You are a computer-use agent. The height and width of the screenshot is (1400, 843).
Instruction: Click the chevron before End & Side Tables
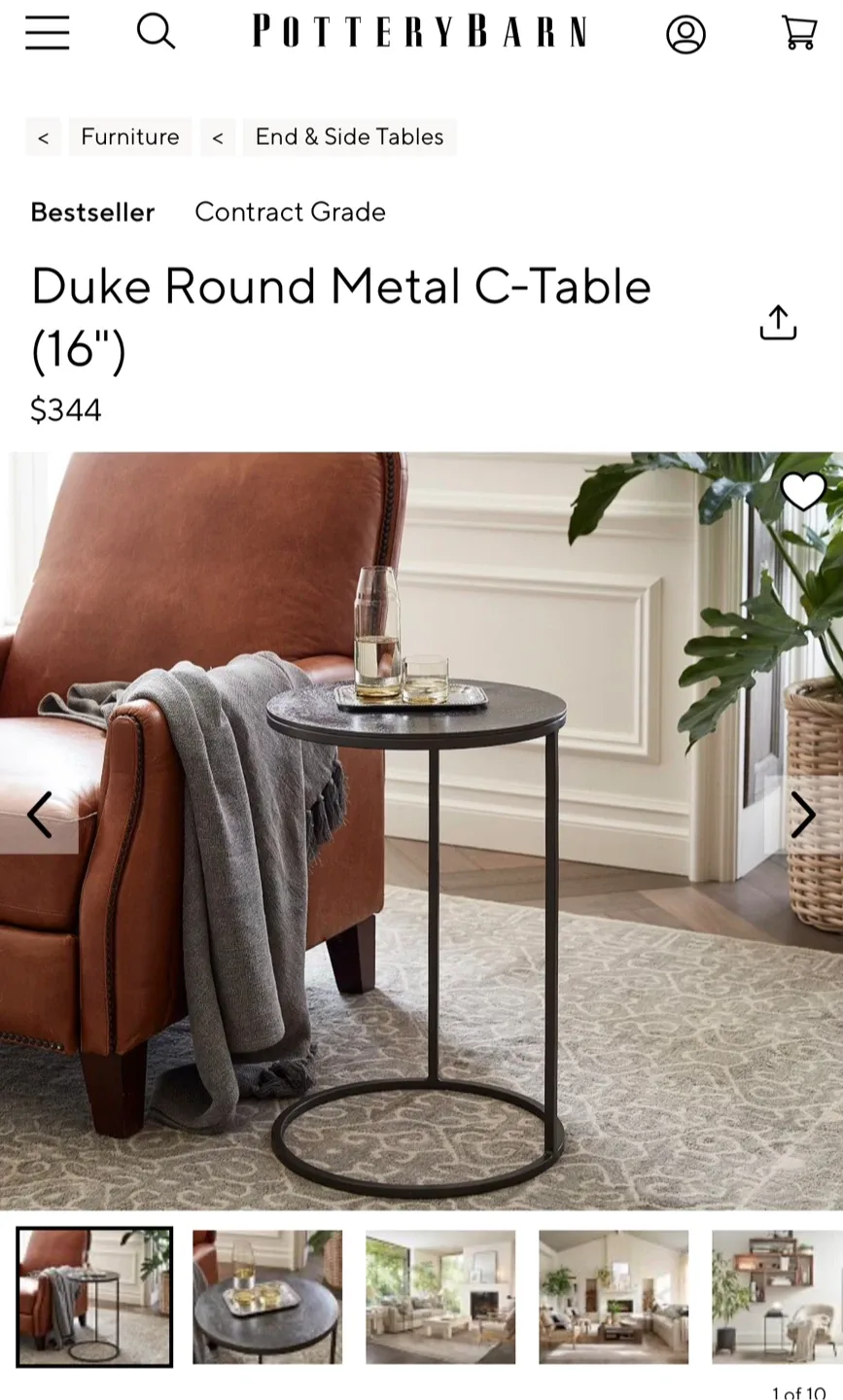tap(217, 137)
